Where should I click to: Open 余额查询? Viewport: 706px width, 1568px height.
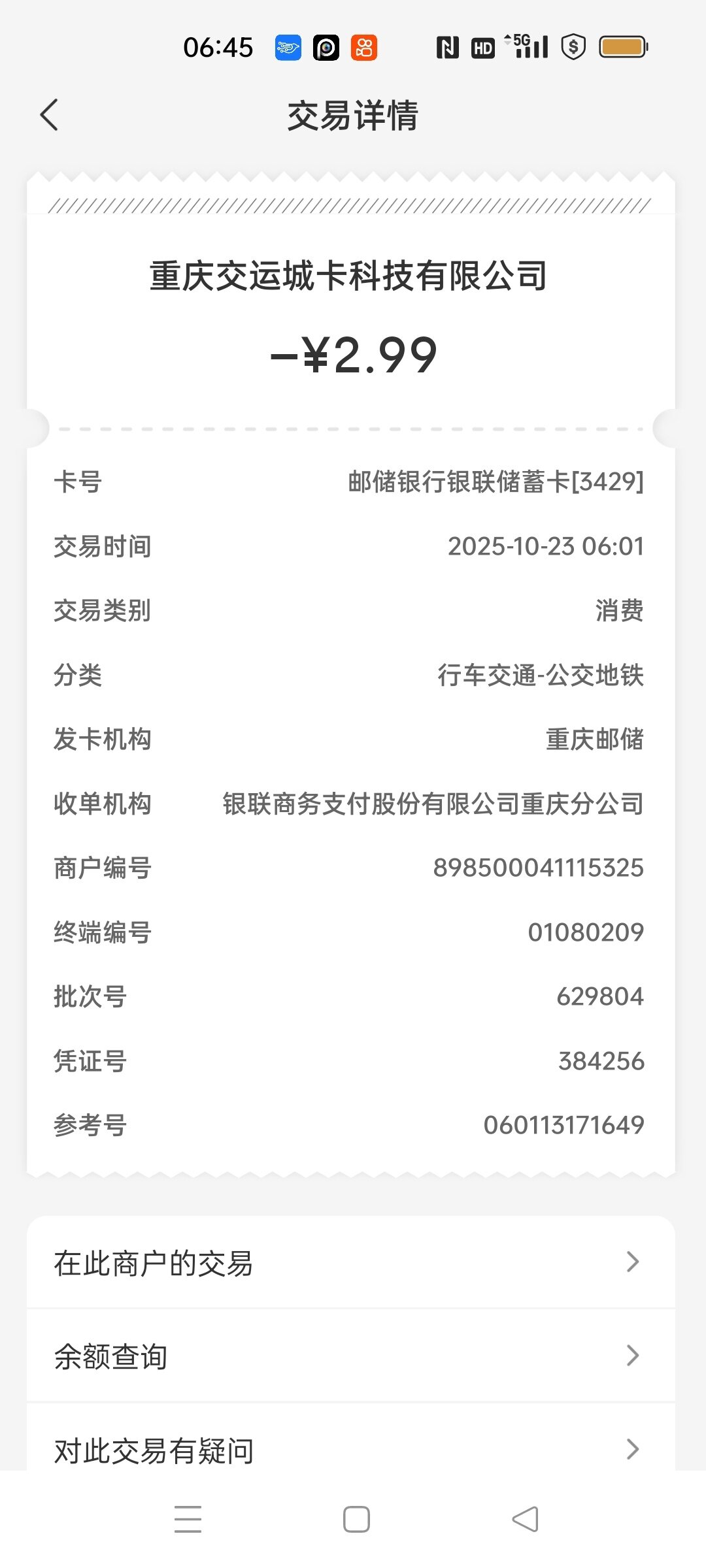pos(350,1356)
